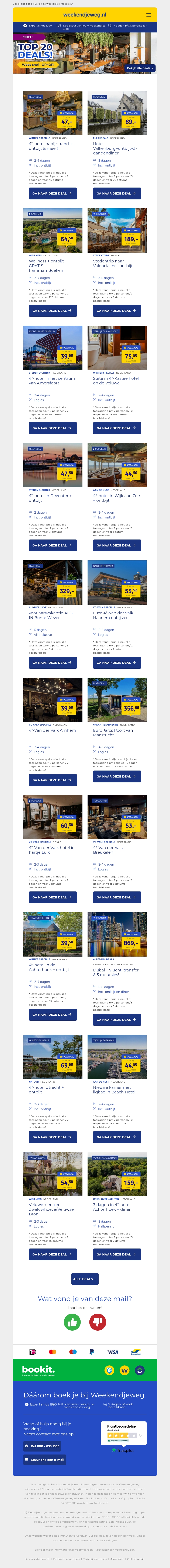
Task: Open the 4*-hotel in Deventer deal
Action: (x=53, y=545)
